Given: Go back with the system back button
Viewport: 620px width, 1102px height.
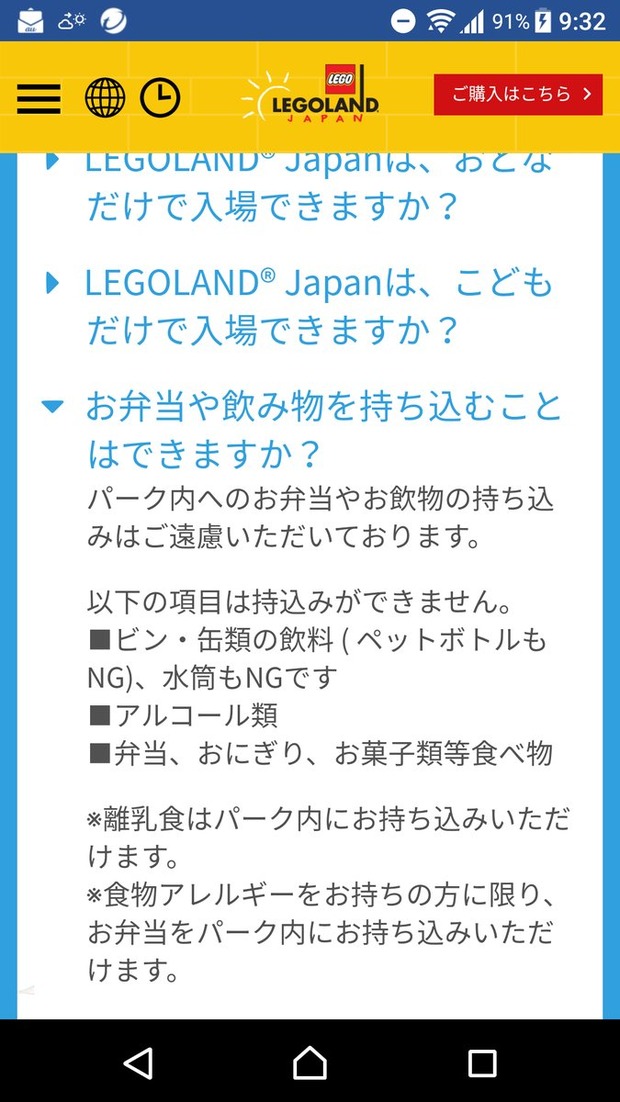Looking at the screenshot, I should (x=138, y=1063).
